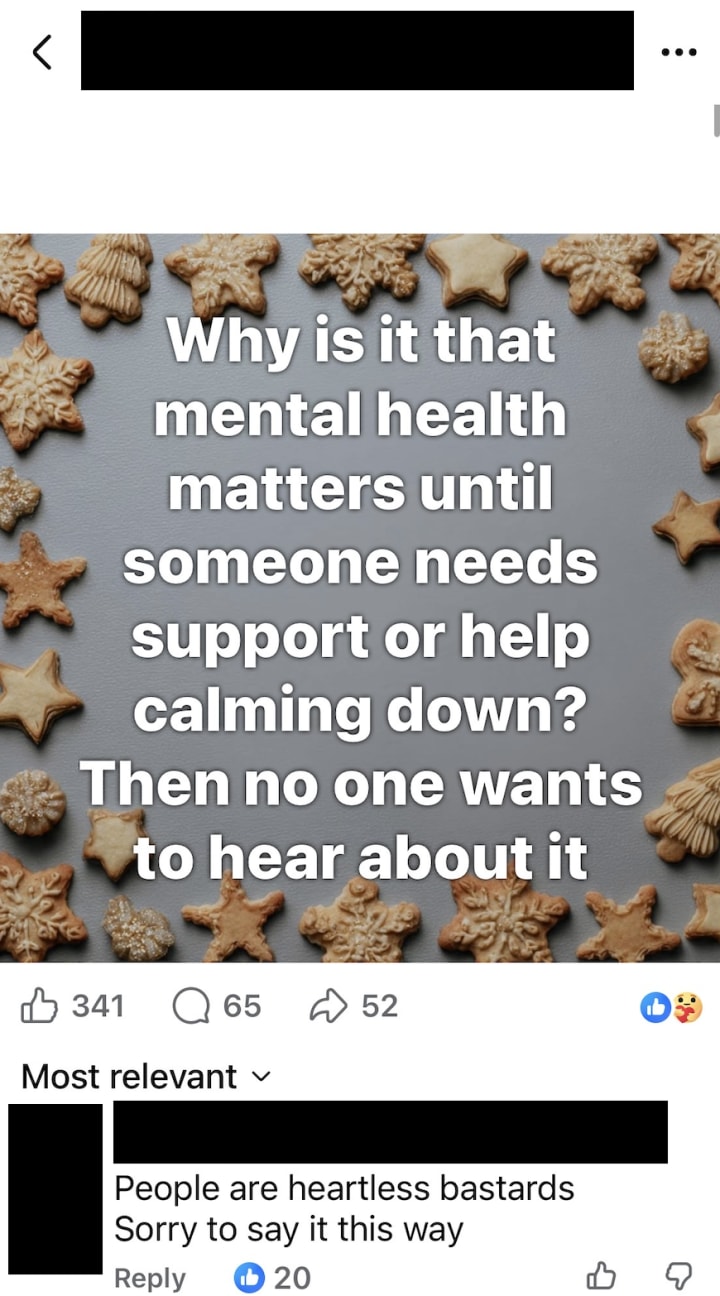Share the mental health post
This screenshot has height=1296, width=720.
[353, 1005]
